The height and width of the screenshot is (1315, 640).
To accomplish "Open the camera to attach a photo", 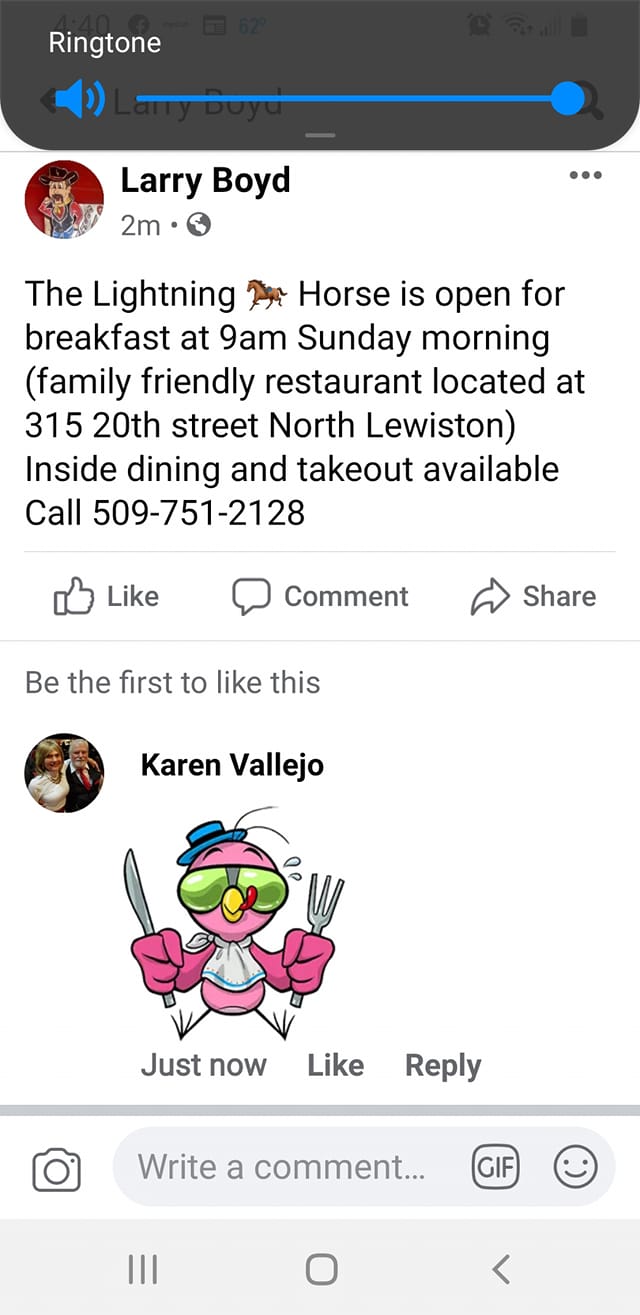I will pos(57,1168).
